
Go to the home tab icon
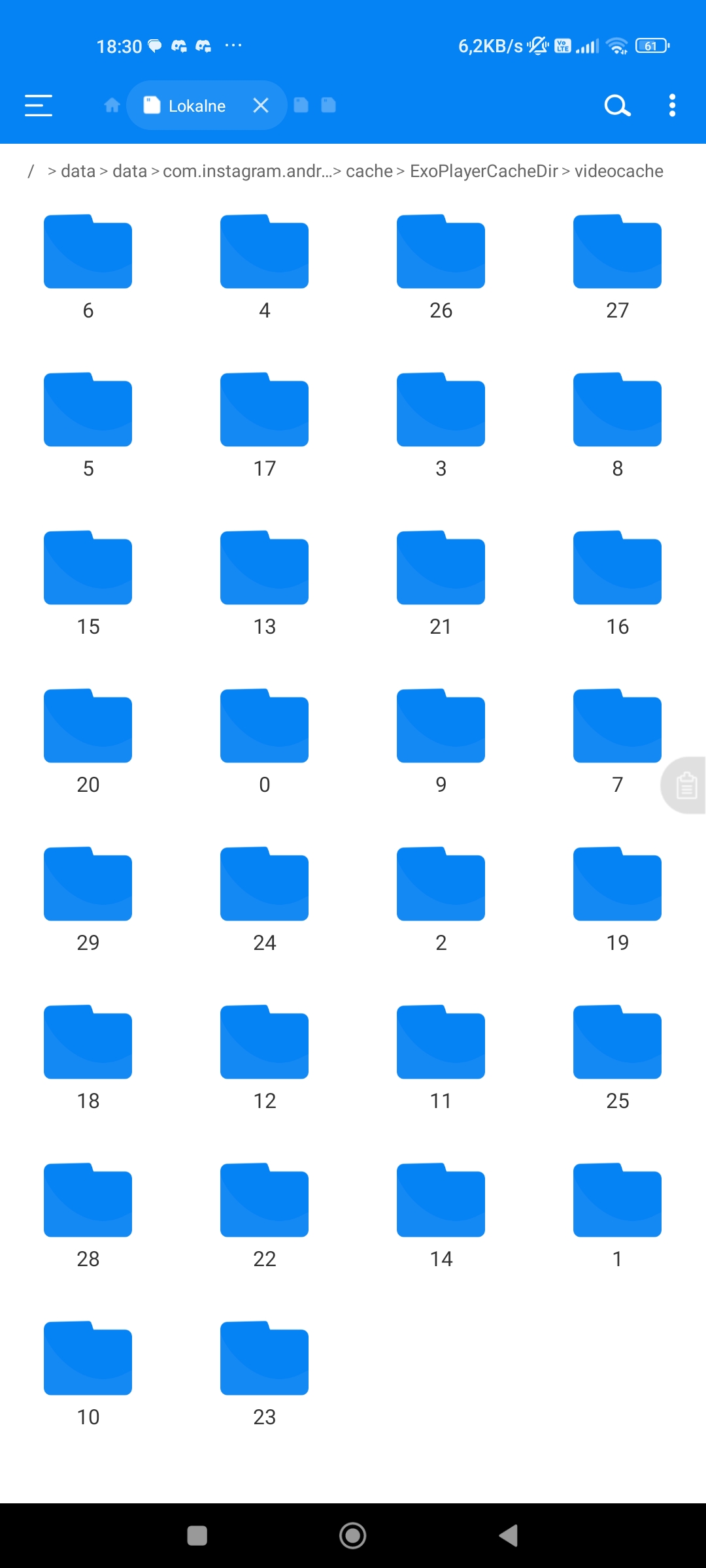[x=112, y=105]
